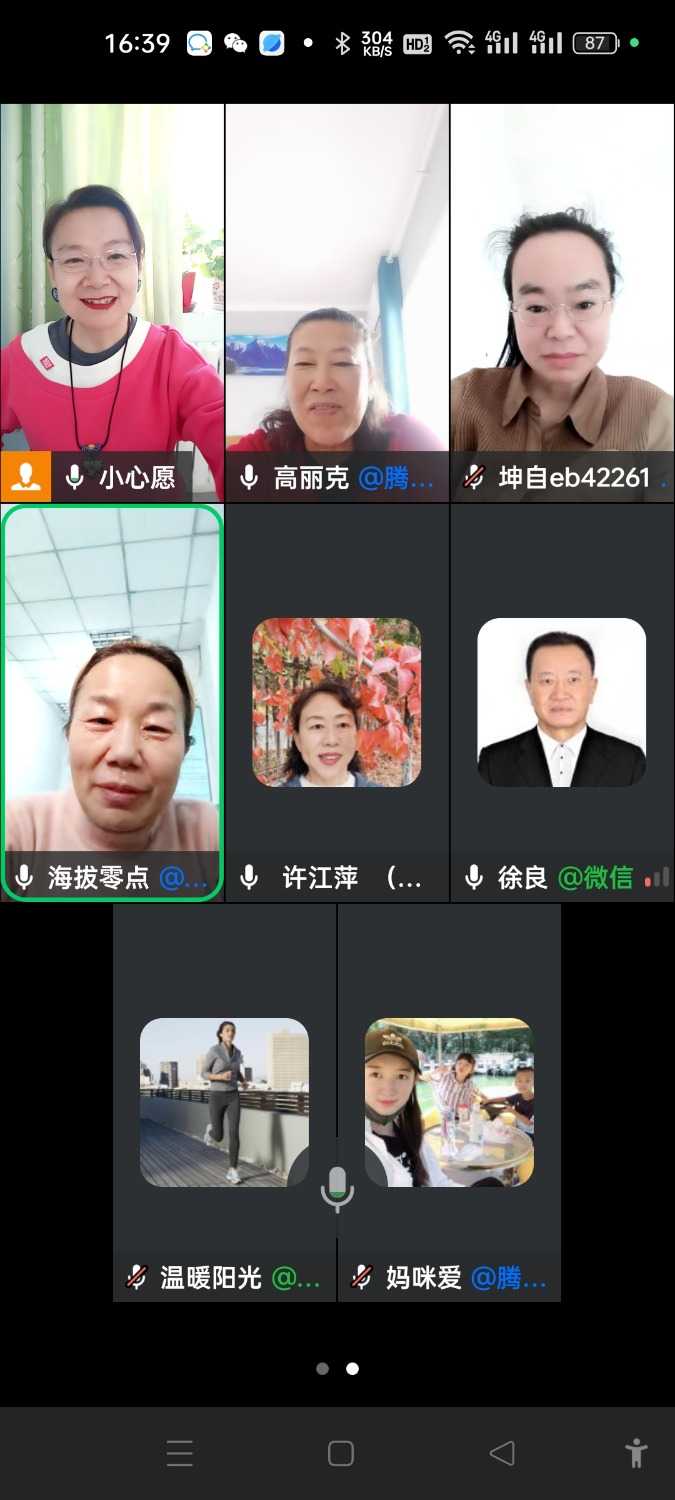
Task: Open the system recent apps menu button
Action: 180,1453
